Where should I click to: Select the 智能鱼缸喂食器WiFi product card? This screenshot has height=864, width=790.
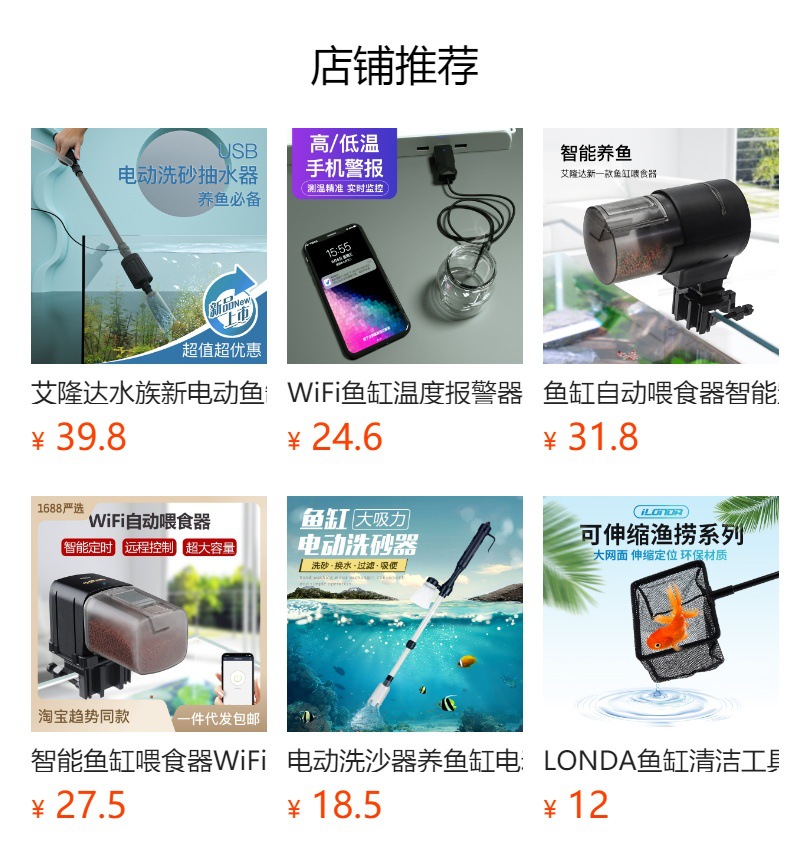tap(149, 614)
